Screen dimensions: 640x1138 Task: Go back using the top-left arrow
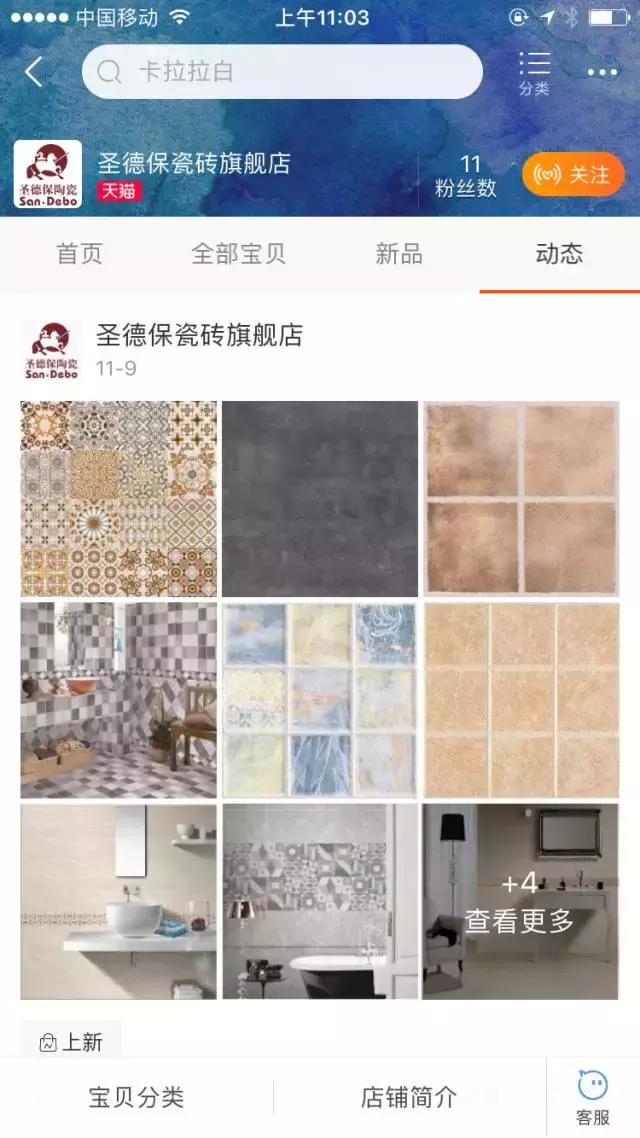pyautogui.click(x=35, y=72)
